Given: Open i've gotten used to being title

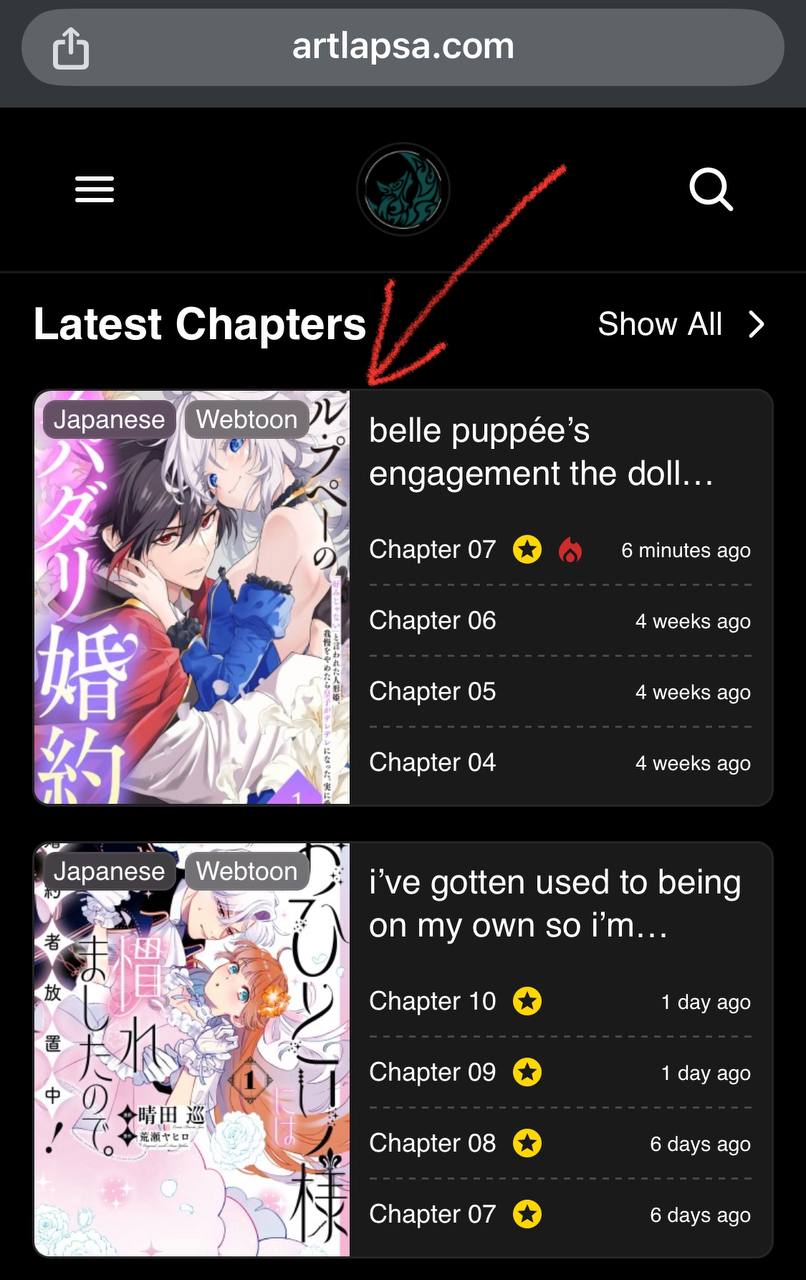Looking at the screenshot, I should pyautogui.click(x=554, y=903).
